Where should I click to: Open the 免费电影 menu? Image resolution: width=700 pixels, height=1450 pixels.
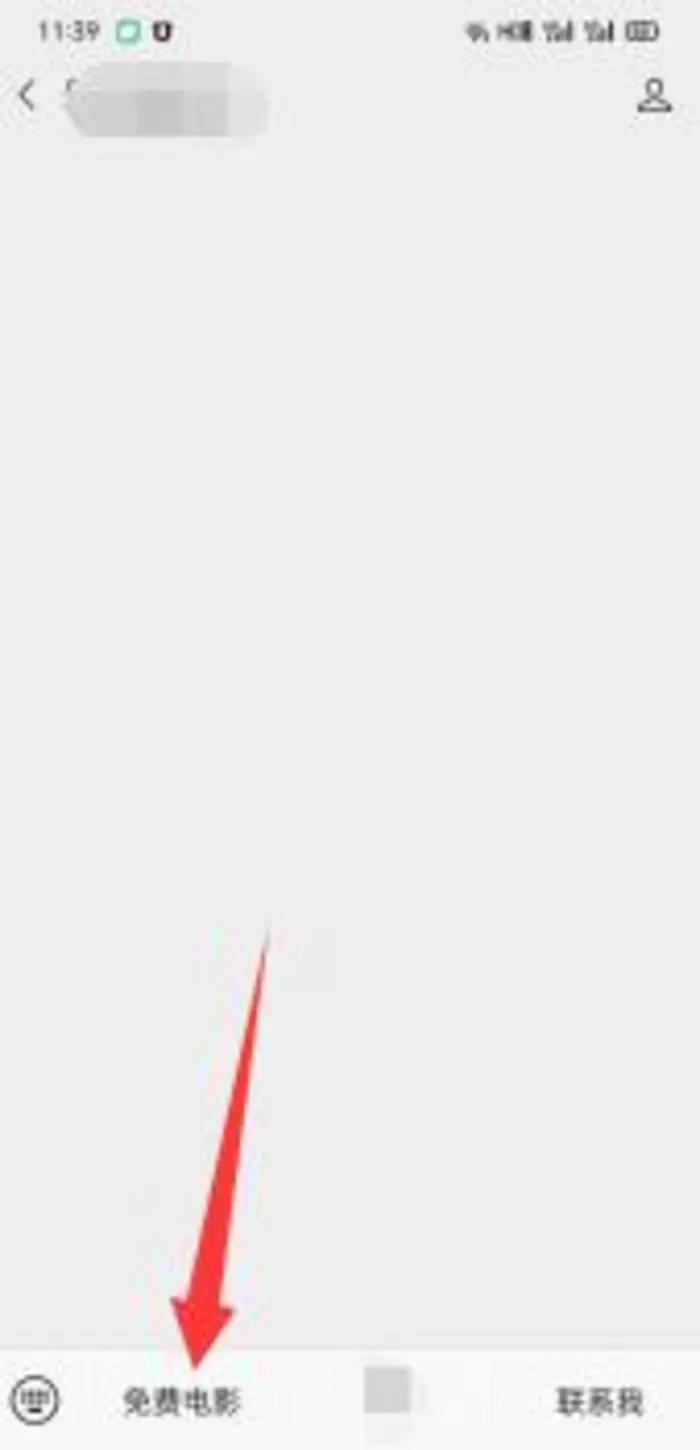point(182,1401)
